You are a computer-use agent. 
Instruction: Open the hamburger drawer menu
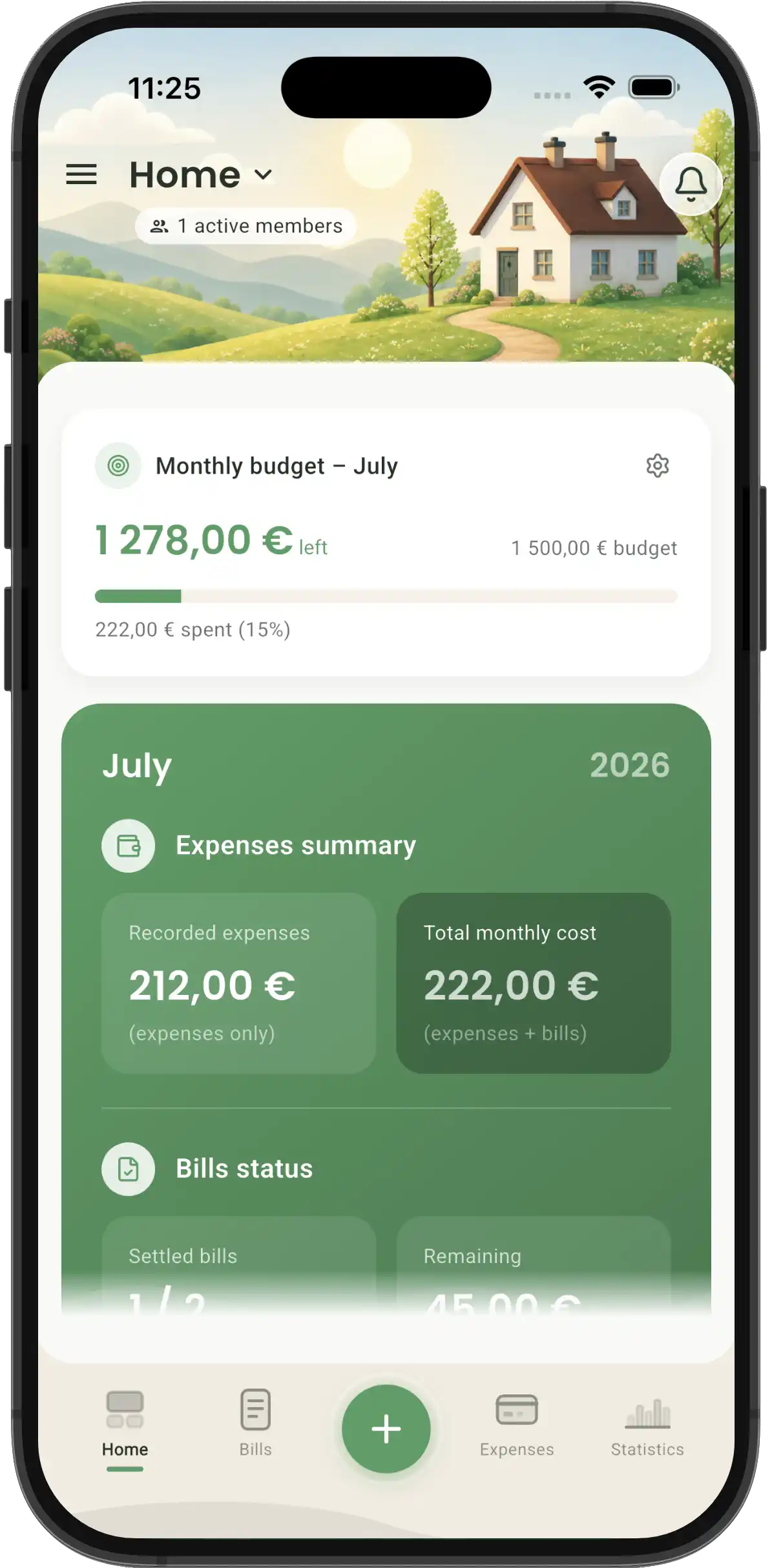81,174
